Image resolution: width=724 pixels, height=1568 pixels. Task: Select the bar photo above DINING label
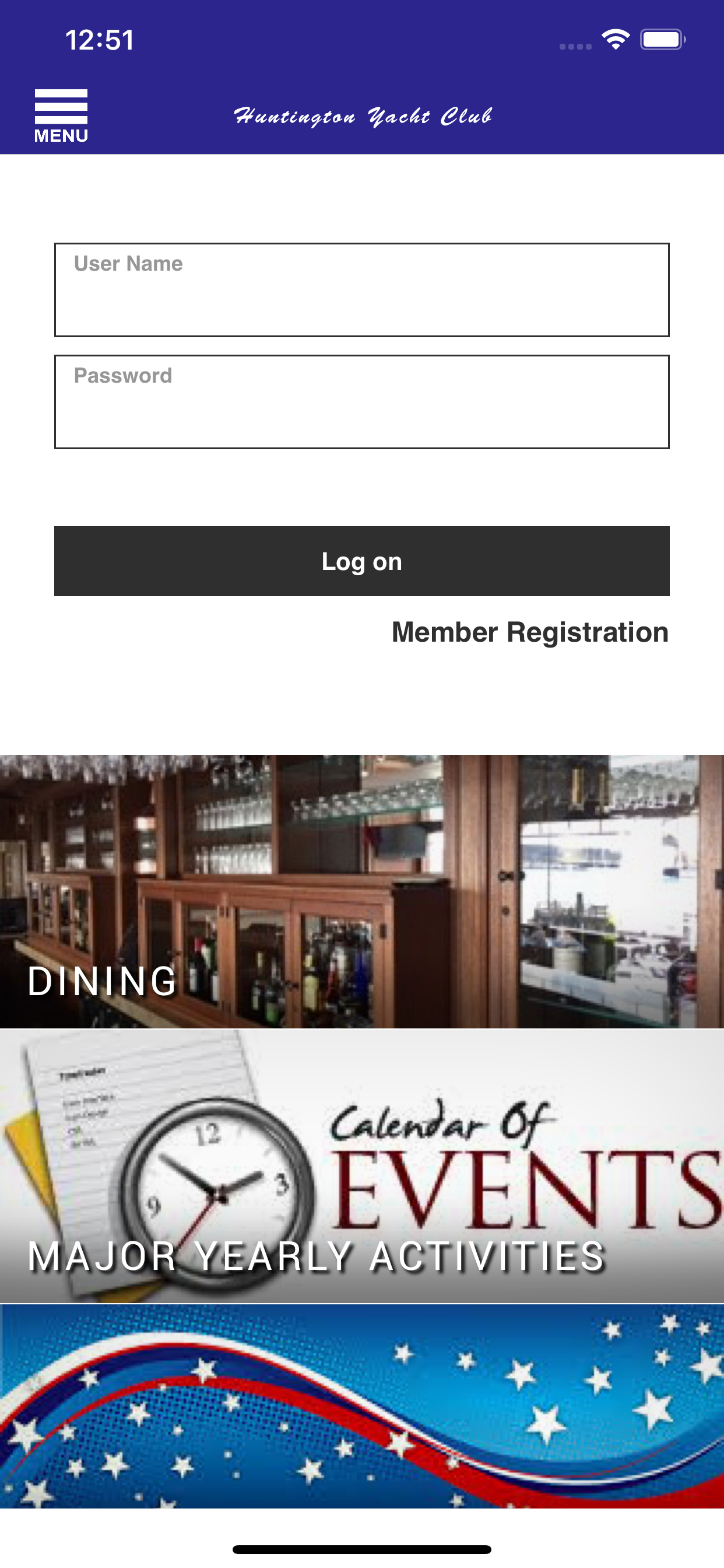pos(362,852)
